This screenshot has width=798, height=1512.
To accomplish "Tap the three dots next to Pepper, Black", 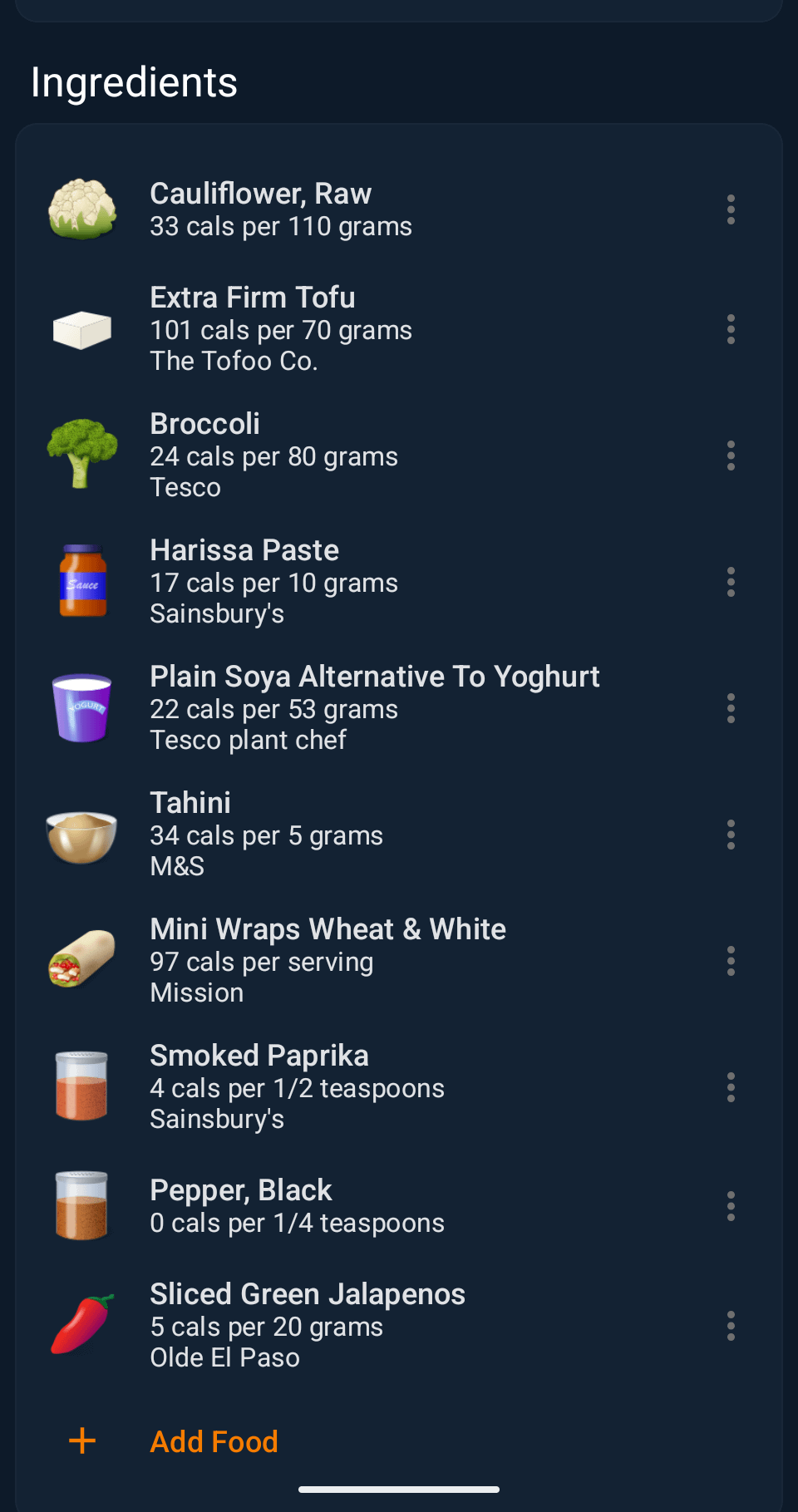I will [731, 1206].
